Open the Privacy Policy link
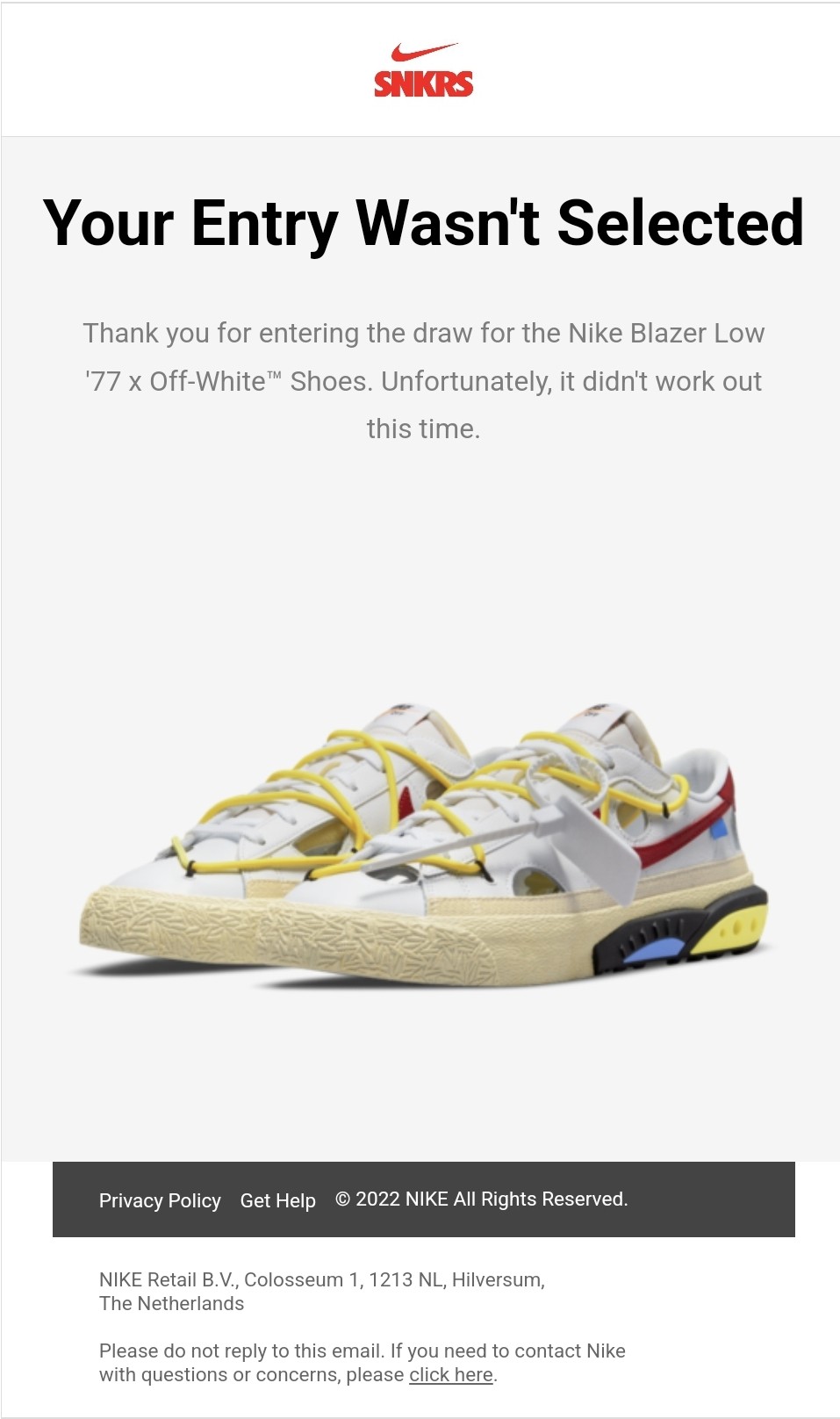 click(x=160, y=1200)
